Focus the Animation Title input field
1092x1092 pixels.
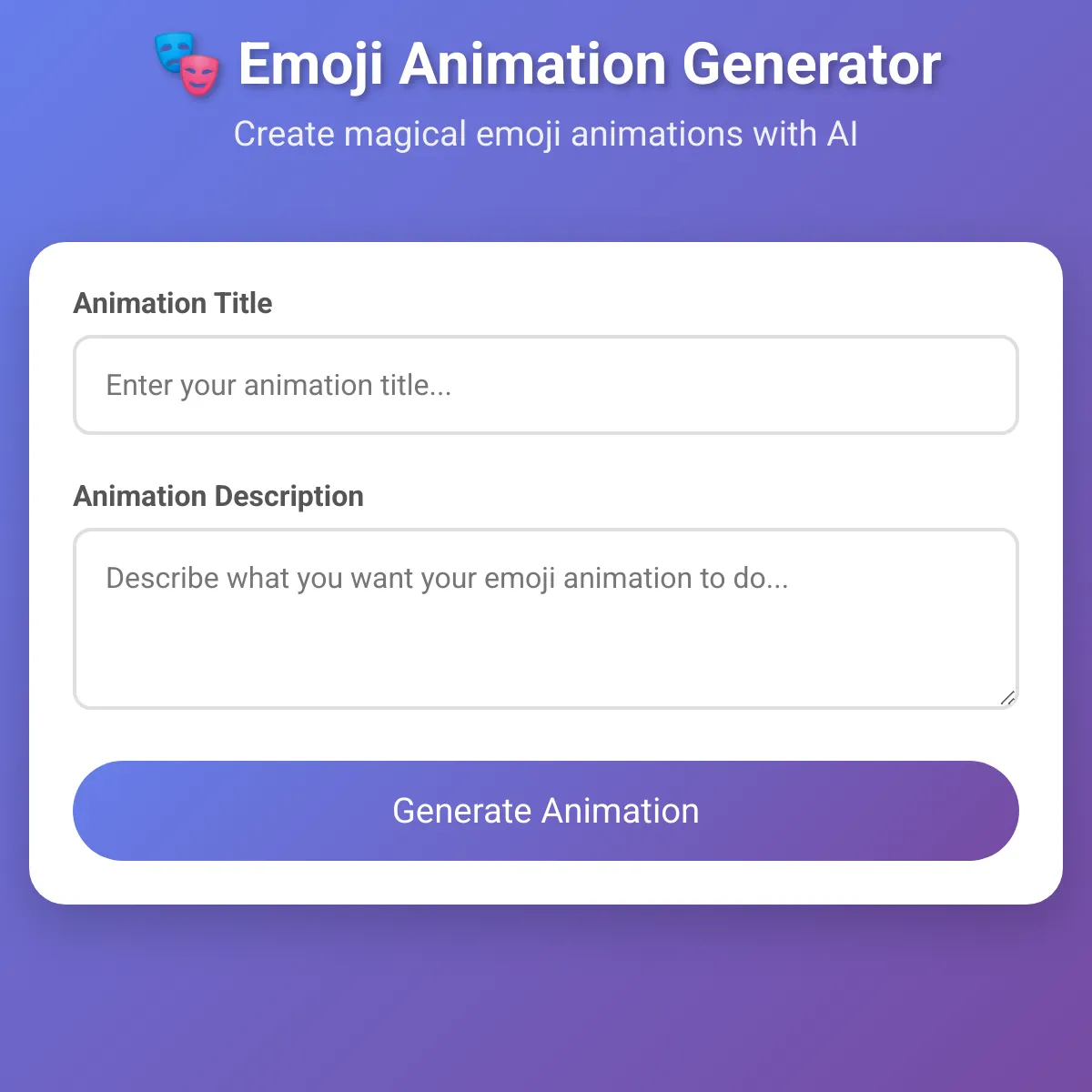[545, 385]
